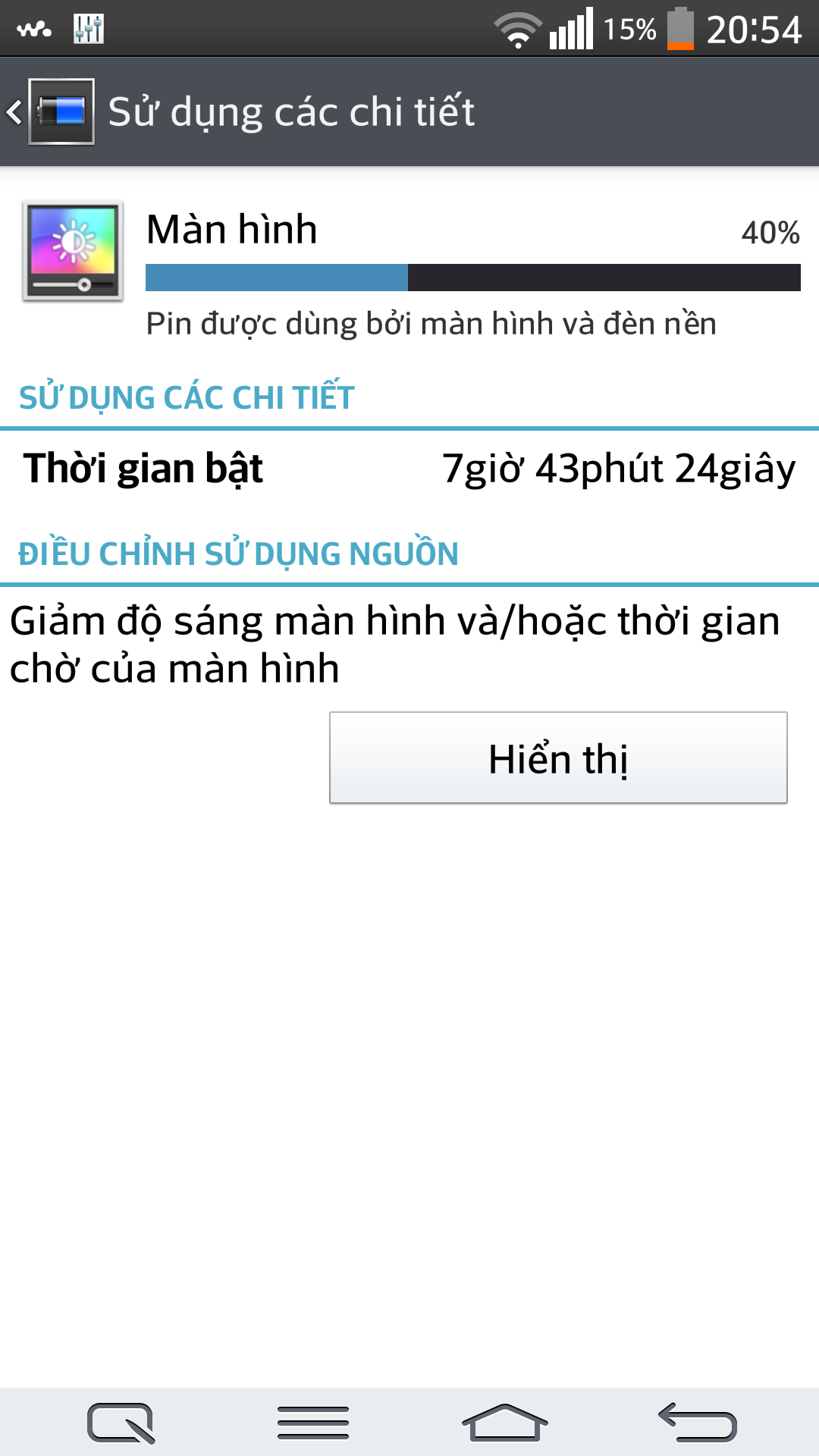Open the menu navigation key
This screenshot has width=819, height=1456.
(x=312, y=1423)
